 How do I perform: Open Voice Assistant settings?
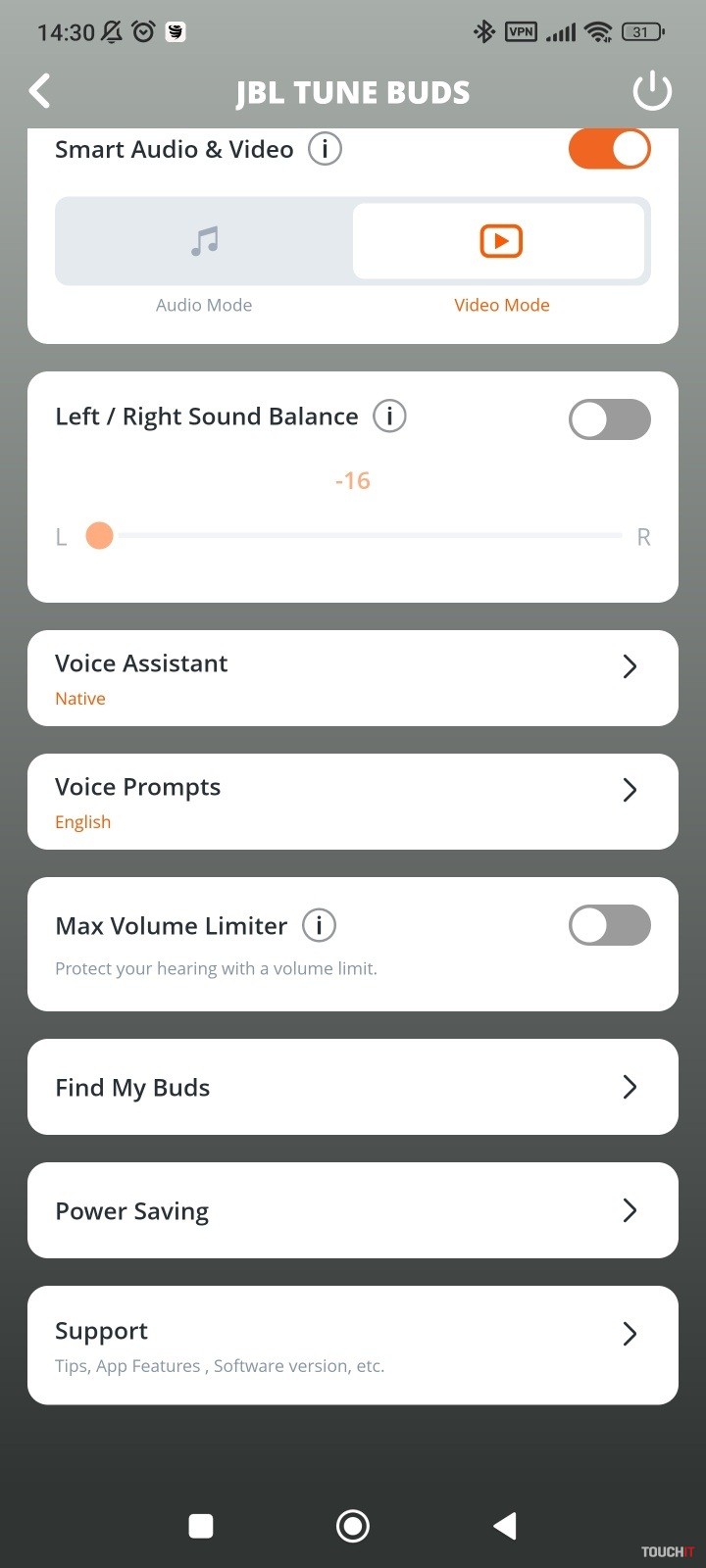tap(353, 678)
